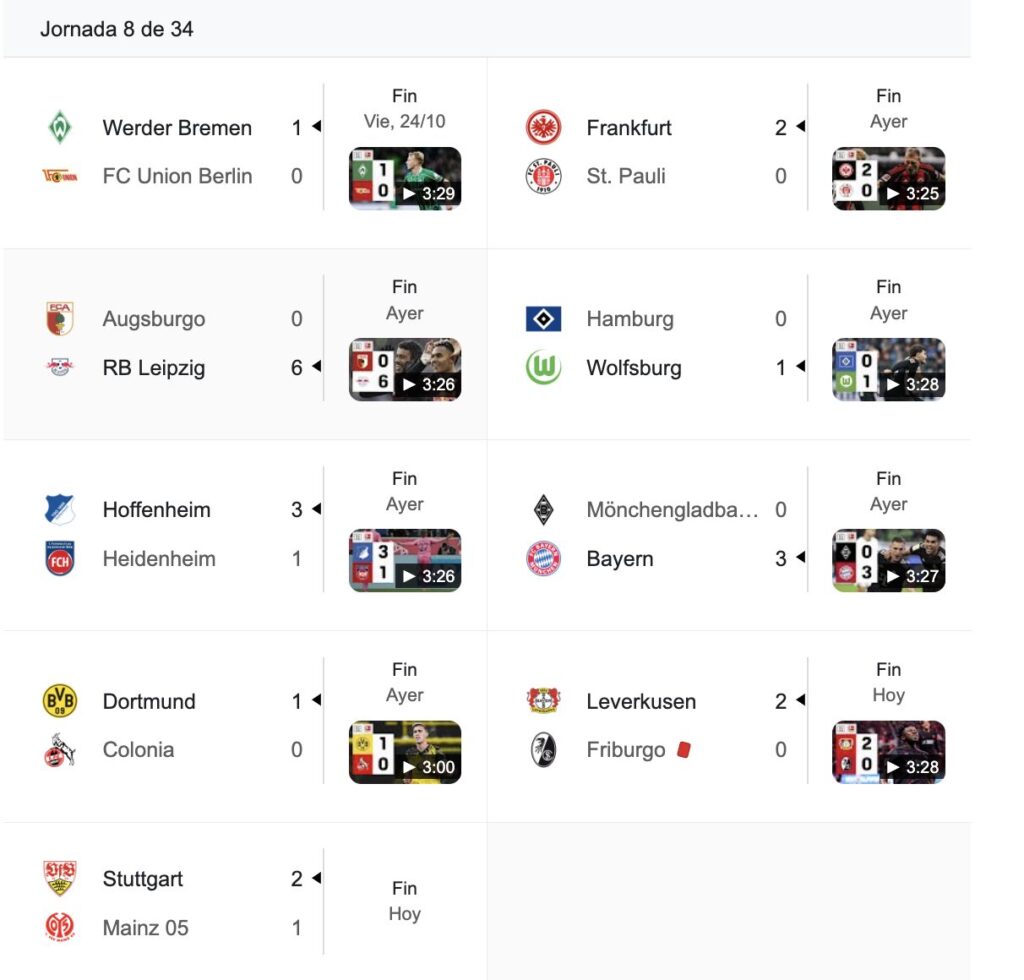This screenshot has width=1024, height=980.
Task: Watch Hamburg vs Wolfsburg highlights clip
Action: [x=888, y=369]
